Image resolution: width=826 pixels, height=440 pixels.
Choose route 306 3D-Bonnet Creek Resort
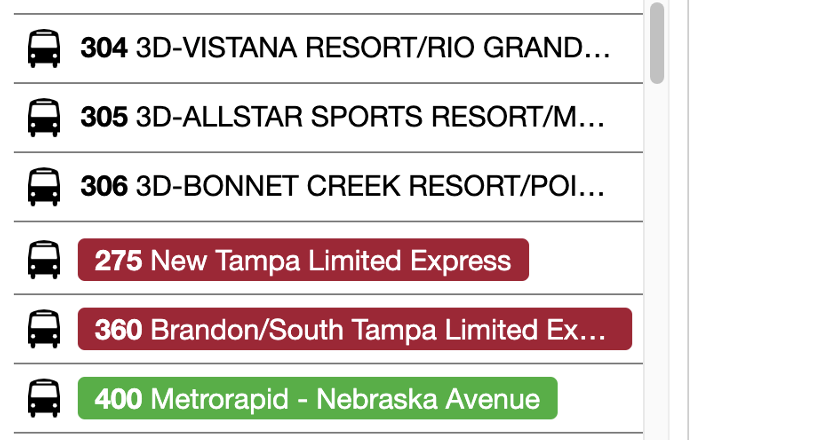[x=342, y=186]
